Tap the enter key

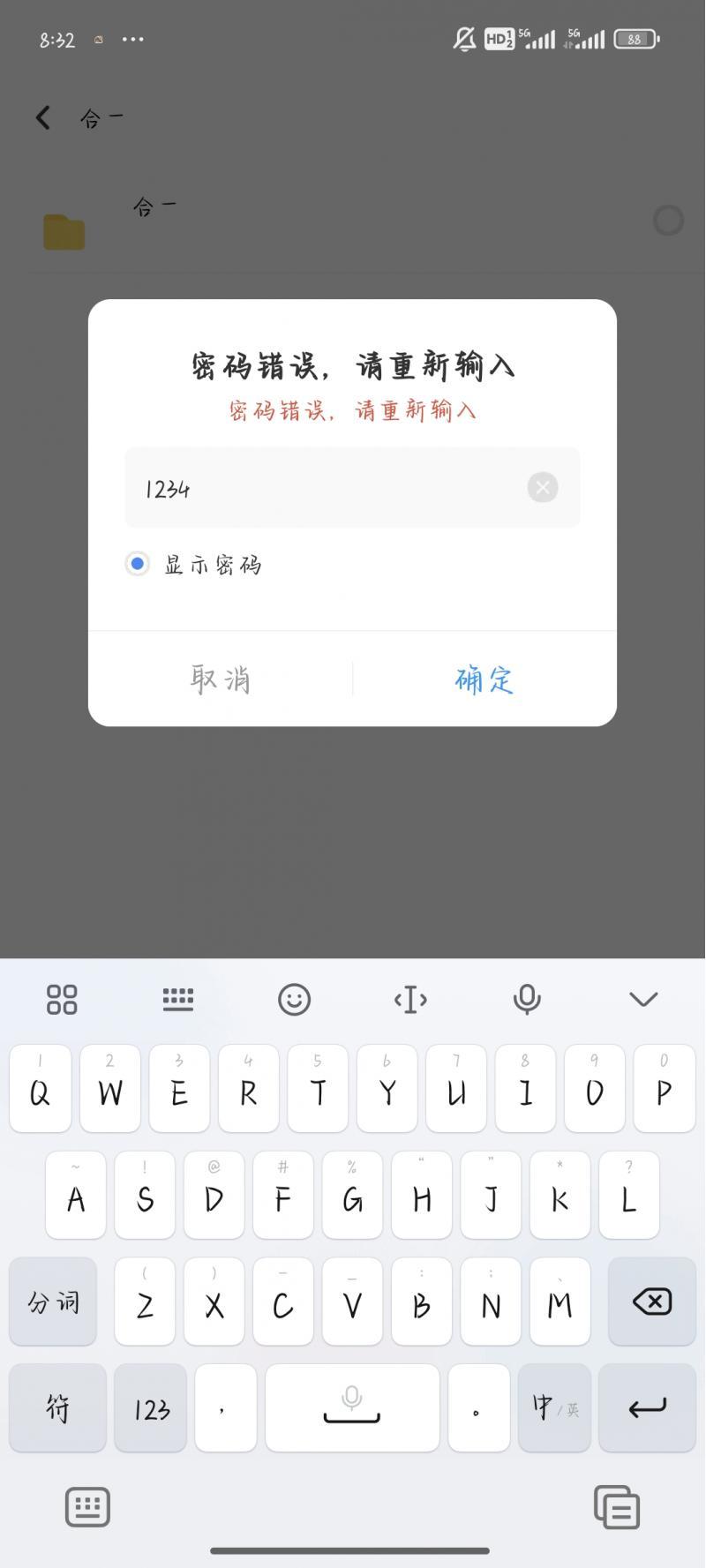647,1407
